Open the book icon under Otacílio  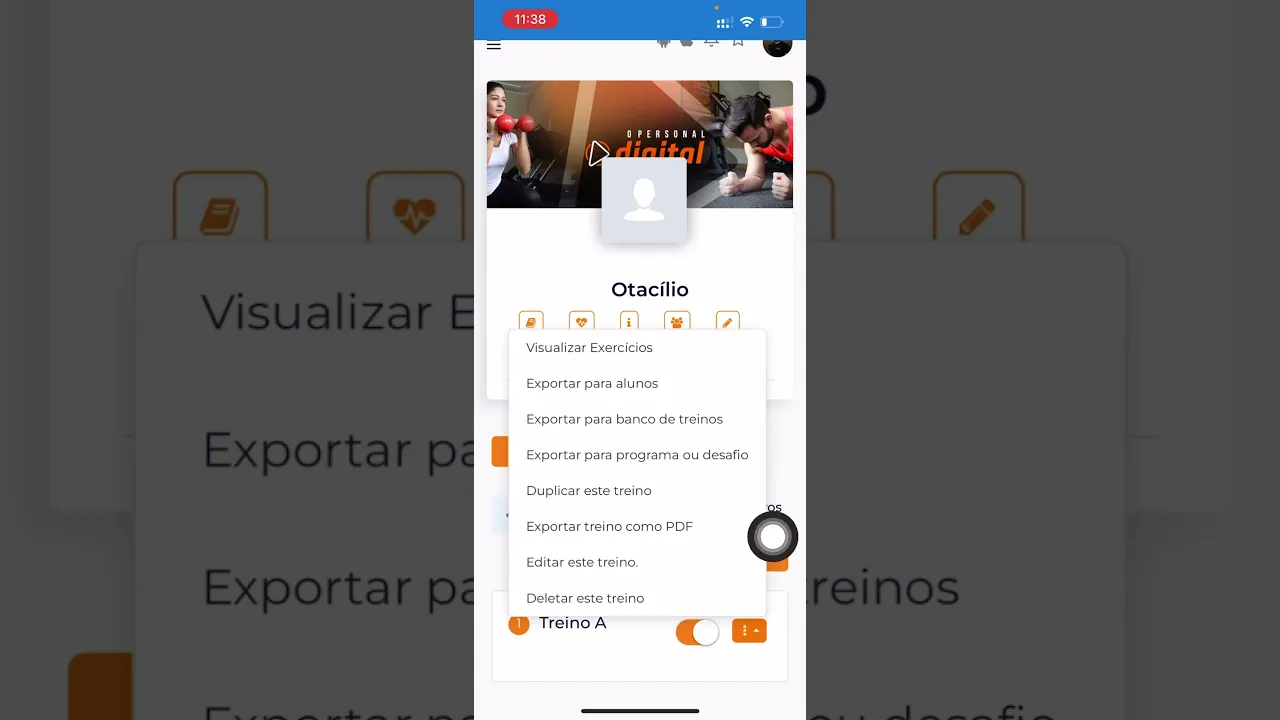(531, 322)
